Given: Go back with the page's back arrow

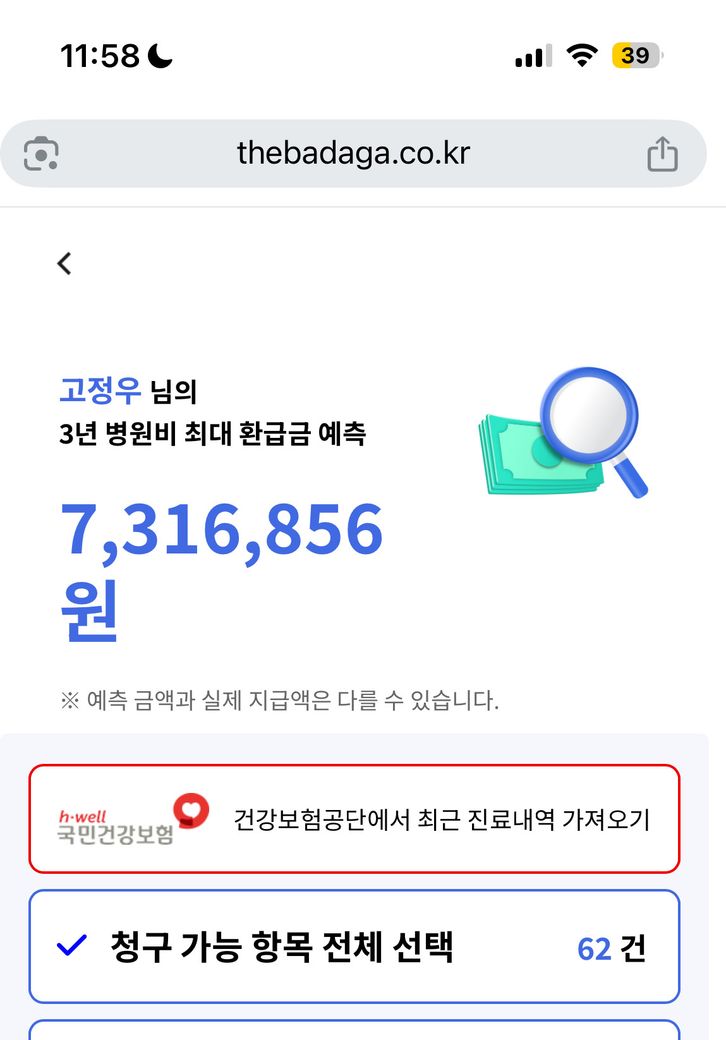Looking at the screenshot, I should [x=65, y=264].
